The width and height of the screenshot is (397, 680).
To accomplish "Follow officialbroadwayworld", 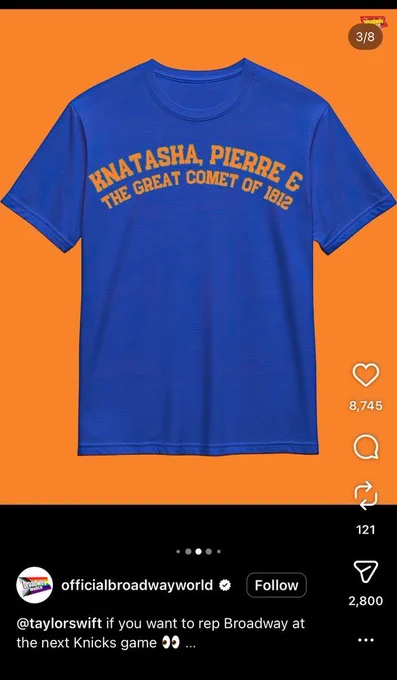I will click(x=276, y=585).
